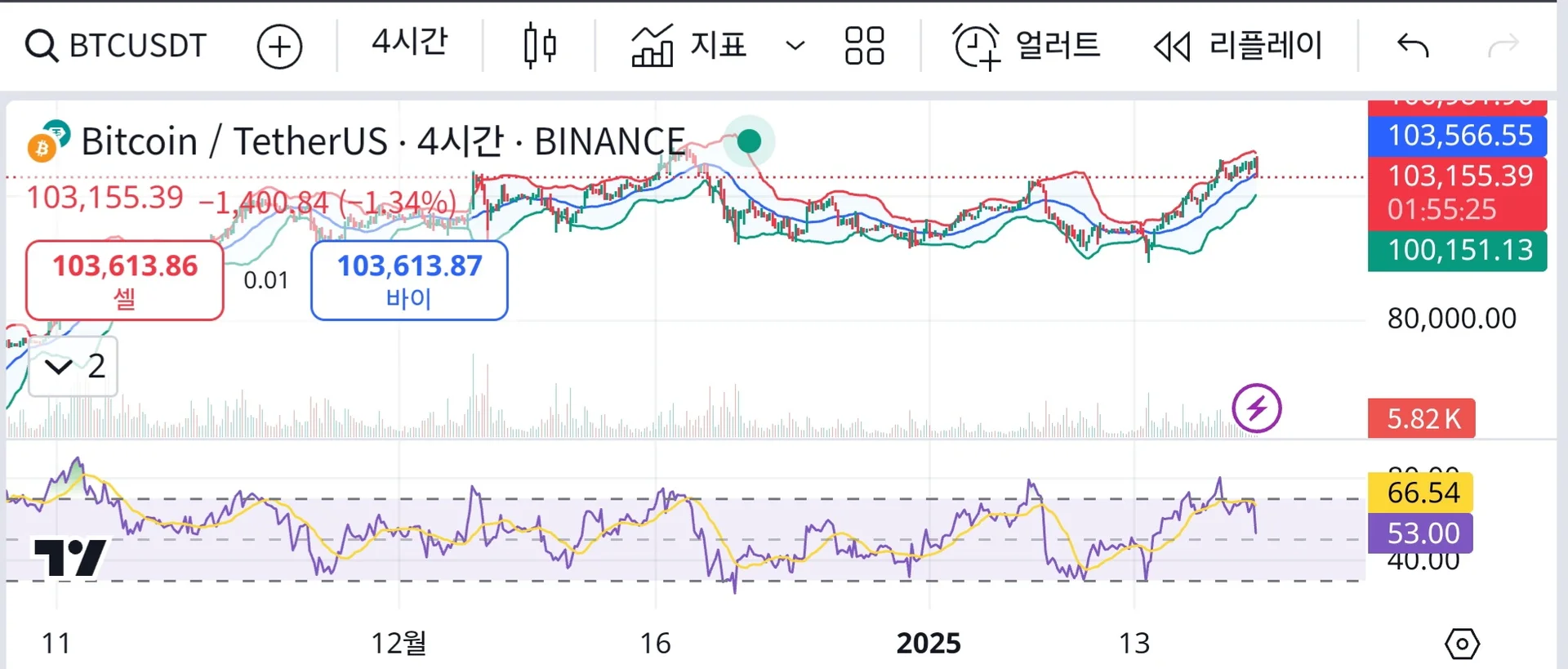Expand the dropdown arrow next to 지표

click(x=795, y=46)
